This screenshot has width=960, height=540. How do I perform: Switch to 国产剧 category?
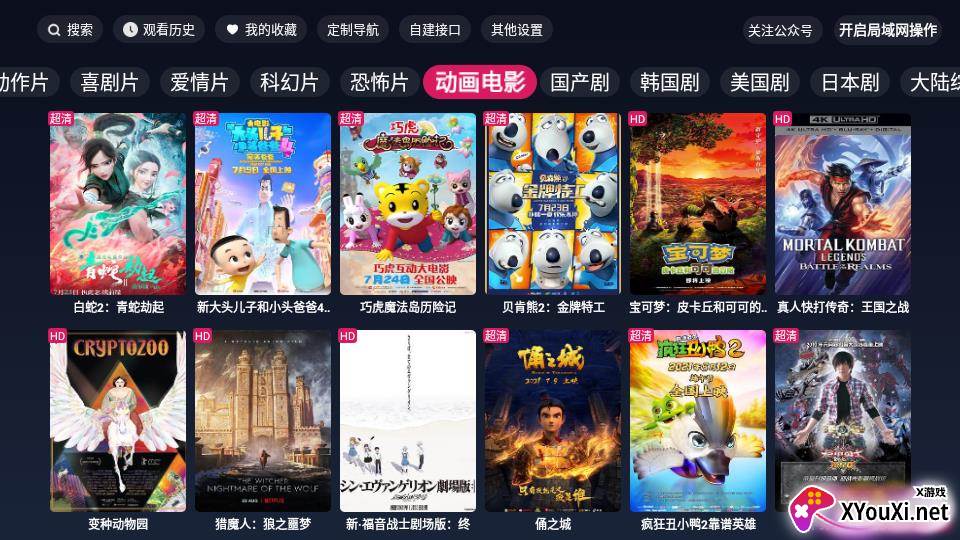tap(580, 82)
